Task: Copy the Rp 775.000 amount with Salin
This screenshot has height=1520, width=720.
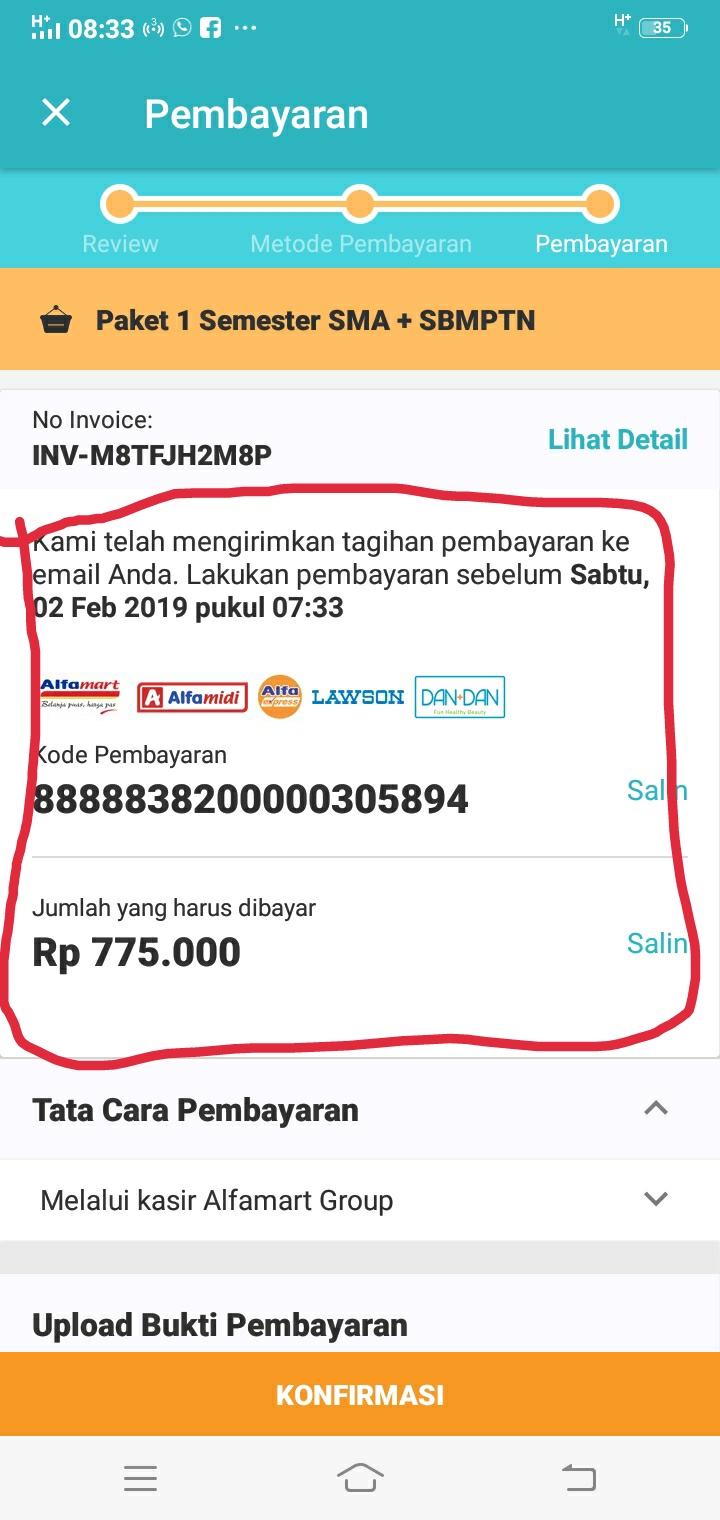Action: click(x=656, y=943)
